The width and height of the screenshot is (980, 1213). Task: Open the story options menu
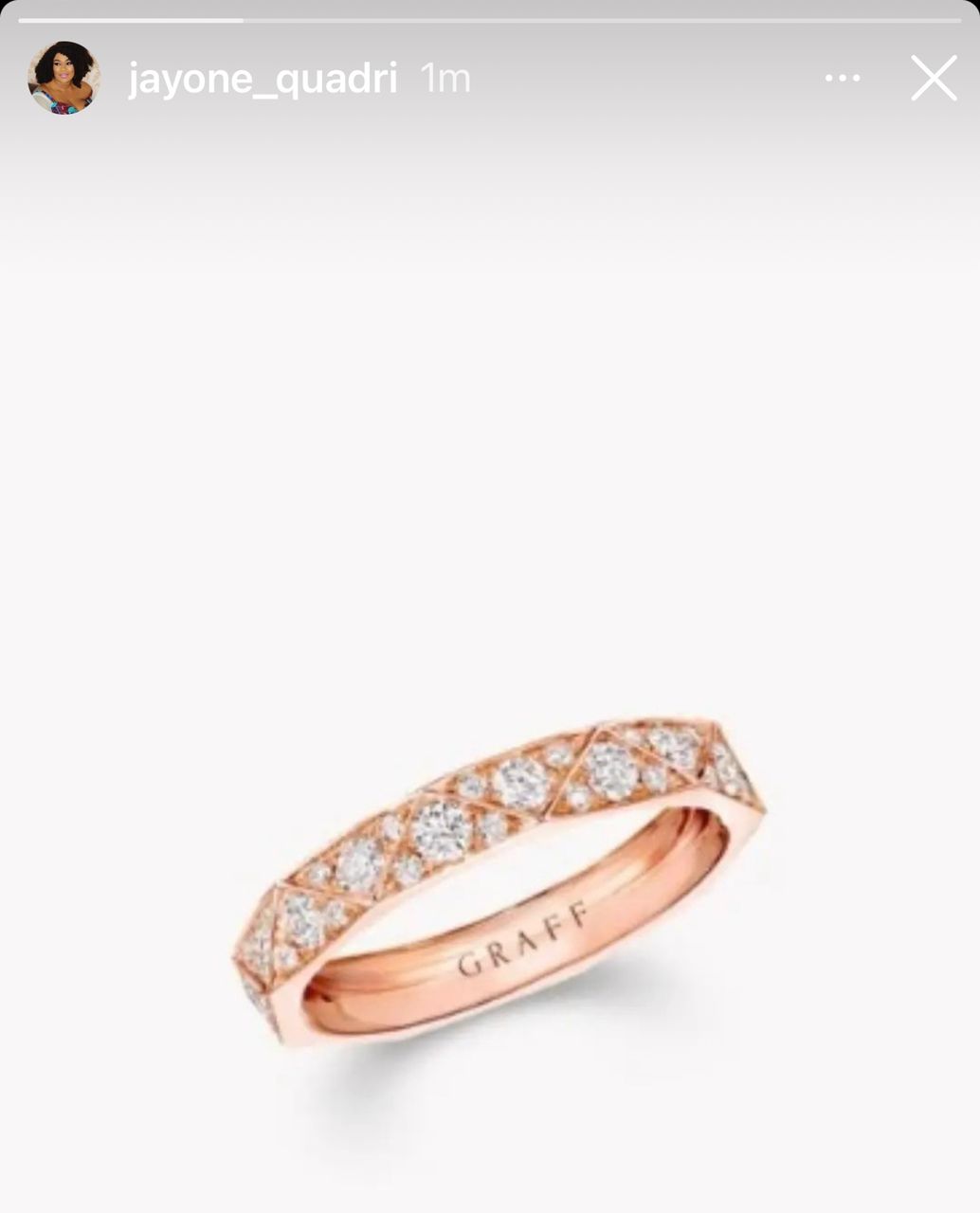(843, 78)
